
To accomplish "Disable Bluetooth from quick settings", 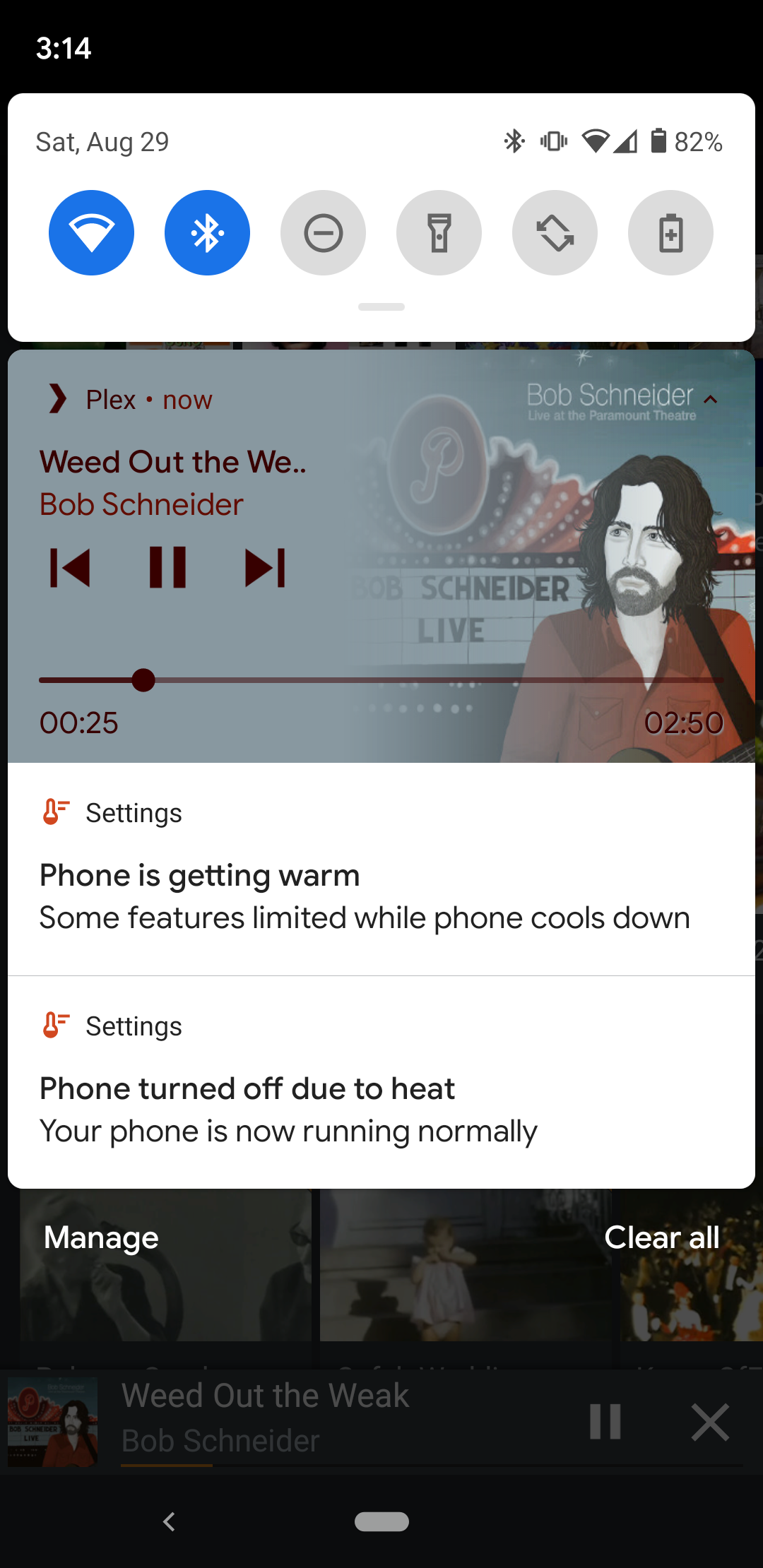I will pos(207,232).
